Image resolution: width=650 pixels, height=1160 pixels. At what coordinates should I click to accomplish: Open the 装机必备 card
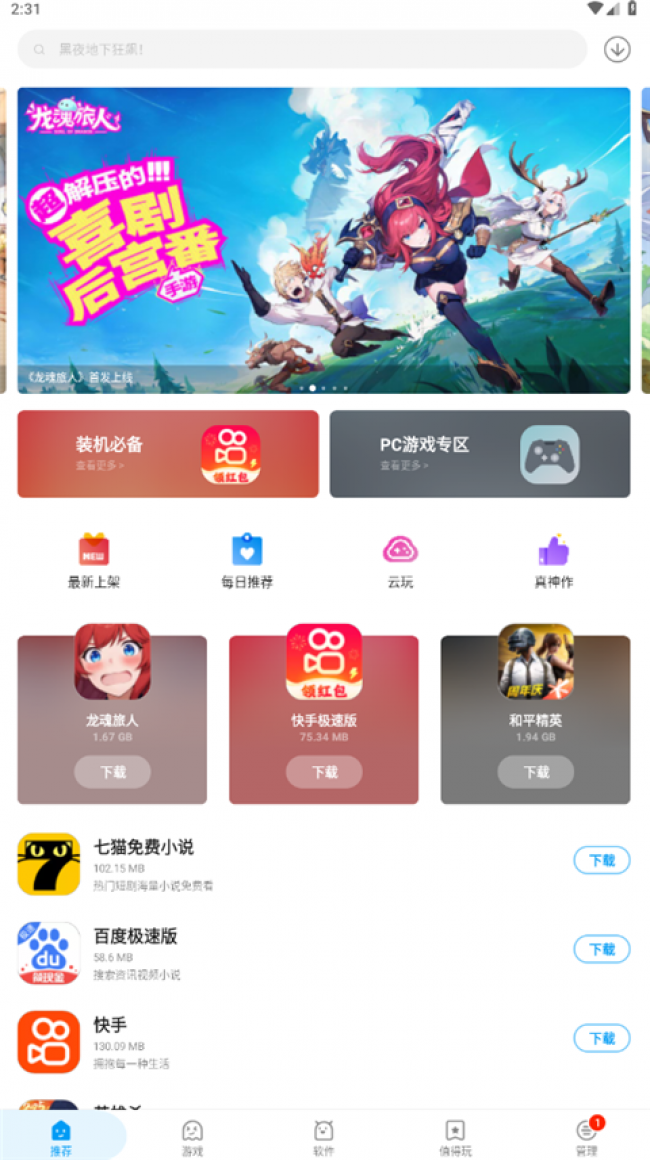pos(168,454)
